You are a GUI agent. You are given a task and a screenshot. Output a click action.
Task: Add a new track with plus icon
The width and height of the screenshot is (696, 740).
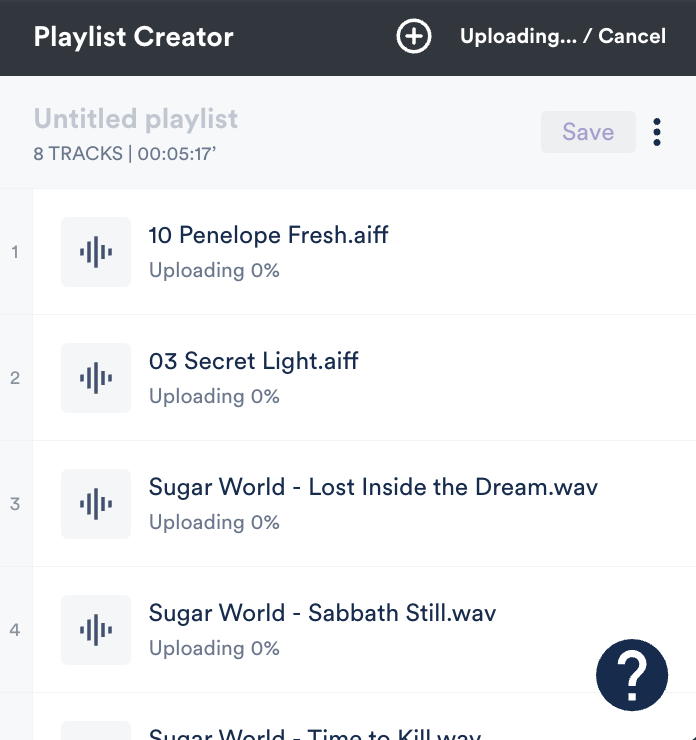(413, 37)
